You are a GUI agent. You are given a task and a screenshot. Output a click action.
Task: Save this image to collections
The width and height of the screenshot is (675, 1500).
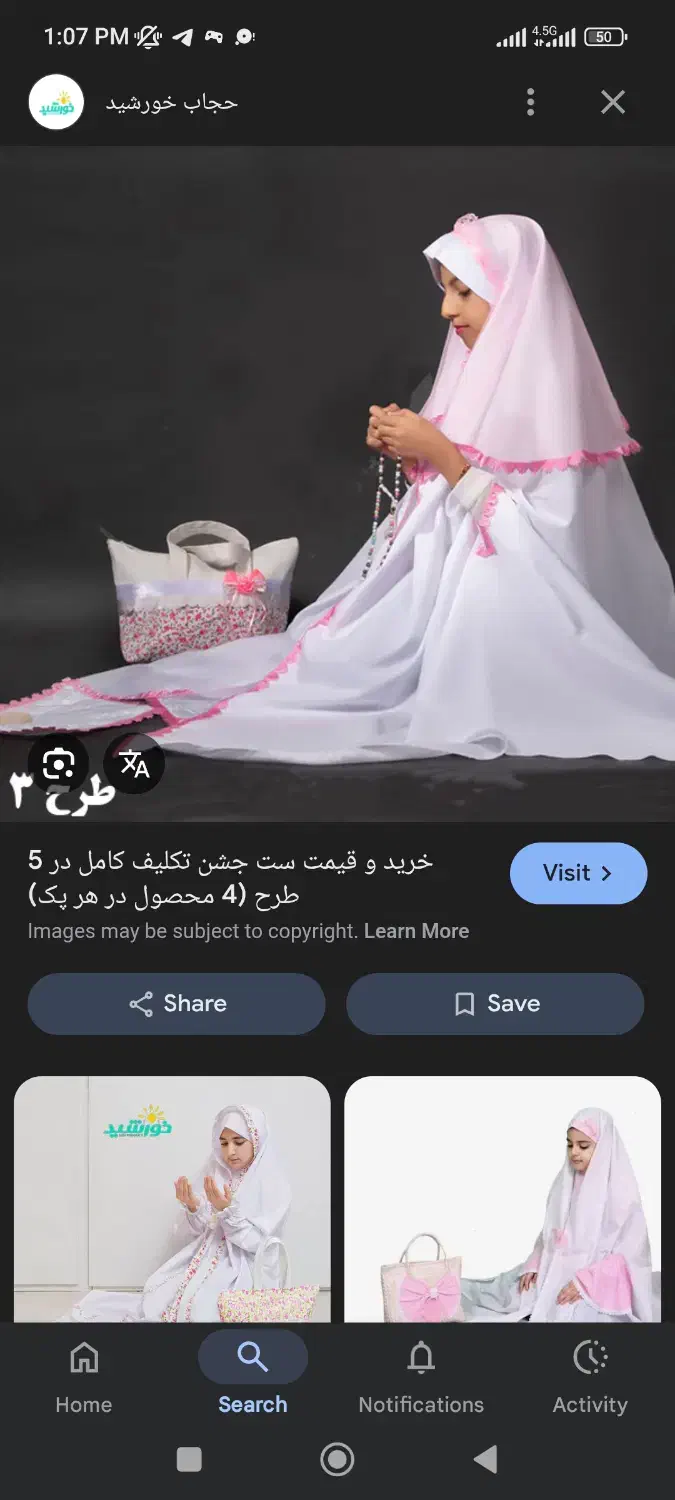[495, 1003]
